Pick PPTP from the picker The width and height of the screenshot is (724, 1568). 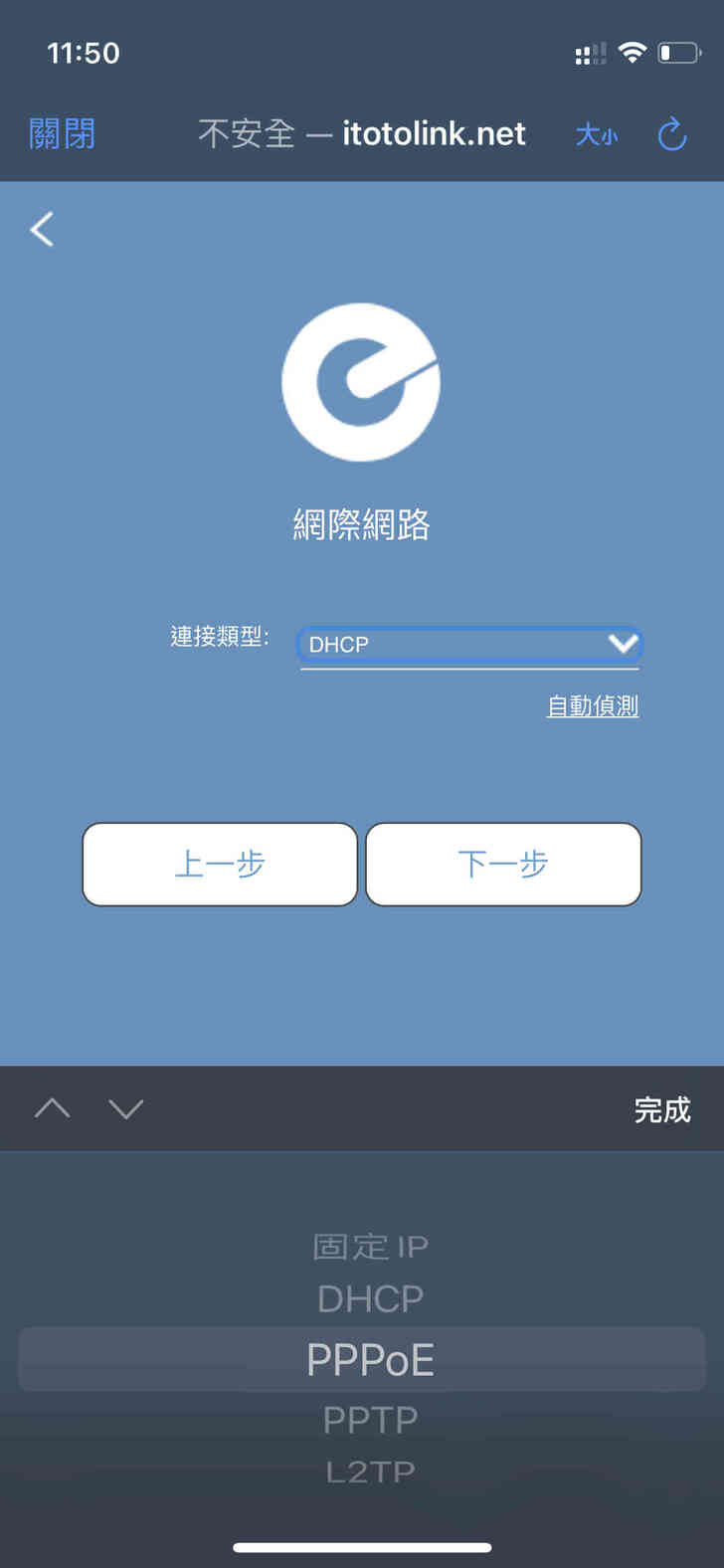(370, 1420)
